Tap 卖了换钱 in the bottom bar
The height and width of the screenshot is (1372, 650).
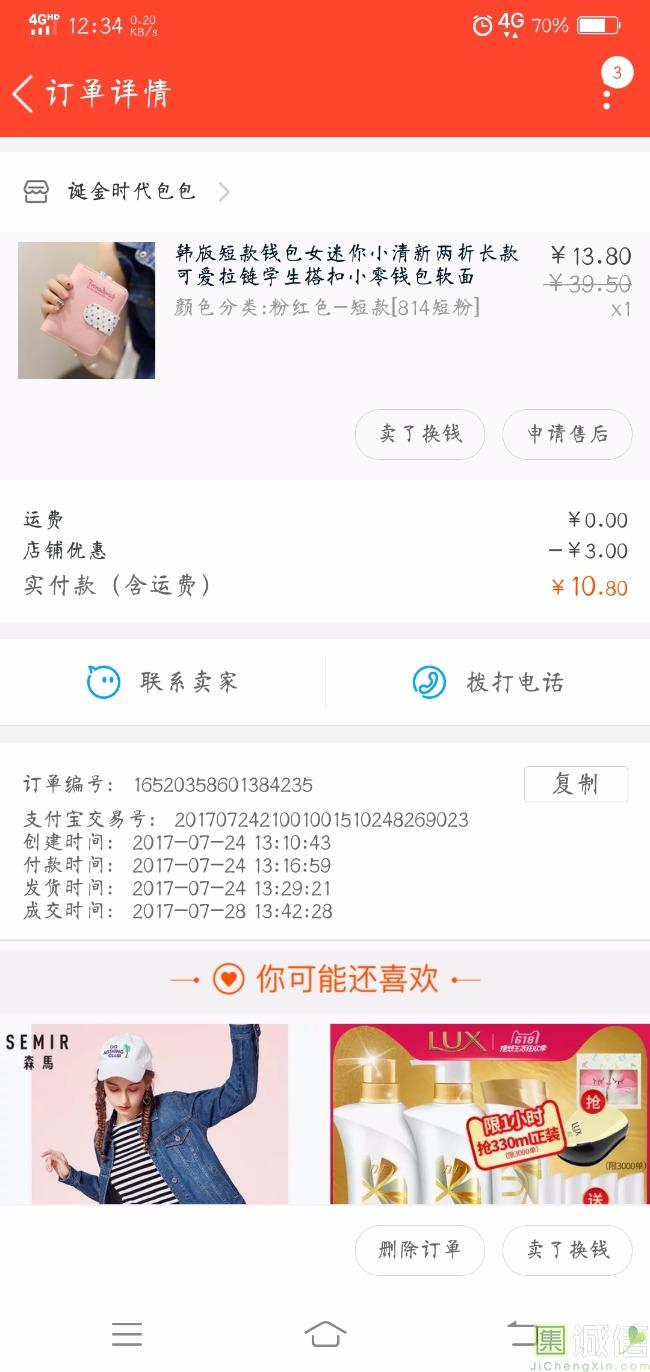coord(567,1250)
